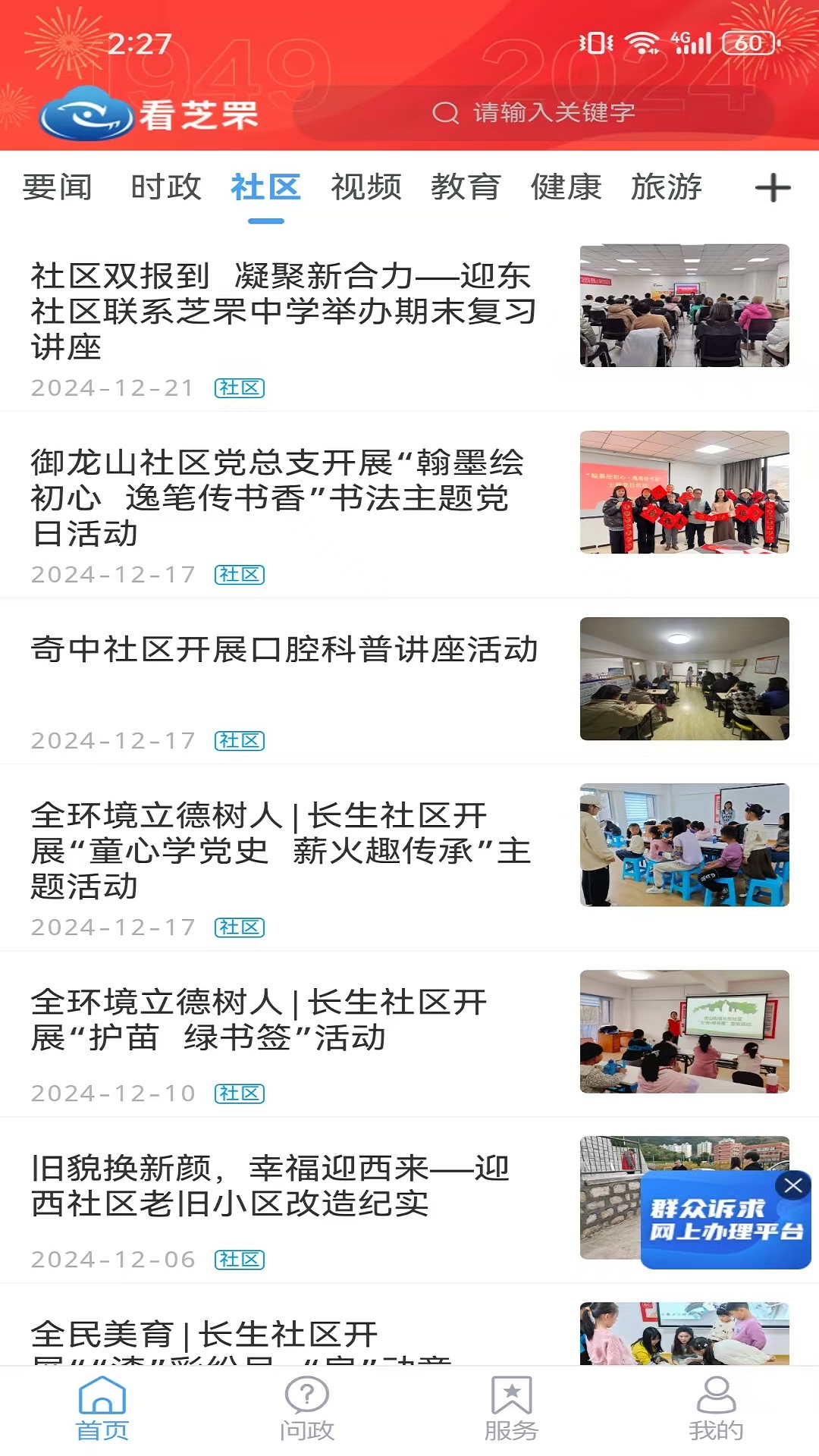The height and width of the screenshot is (1456, 819).
Task: Open the 迎西社区老旧小区改造纪实 article
Action: [284, 1186]
